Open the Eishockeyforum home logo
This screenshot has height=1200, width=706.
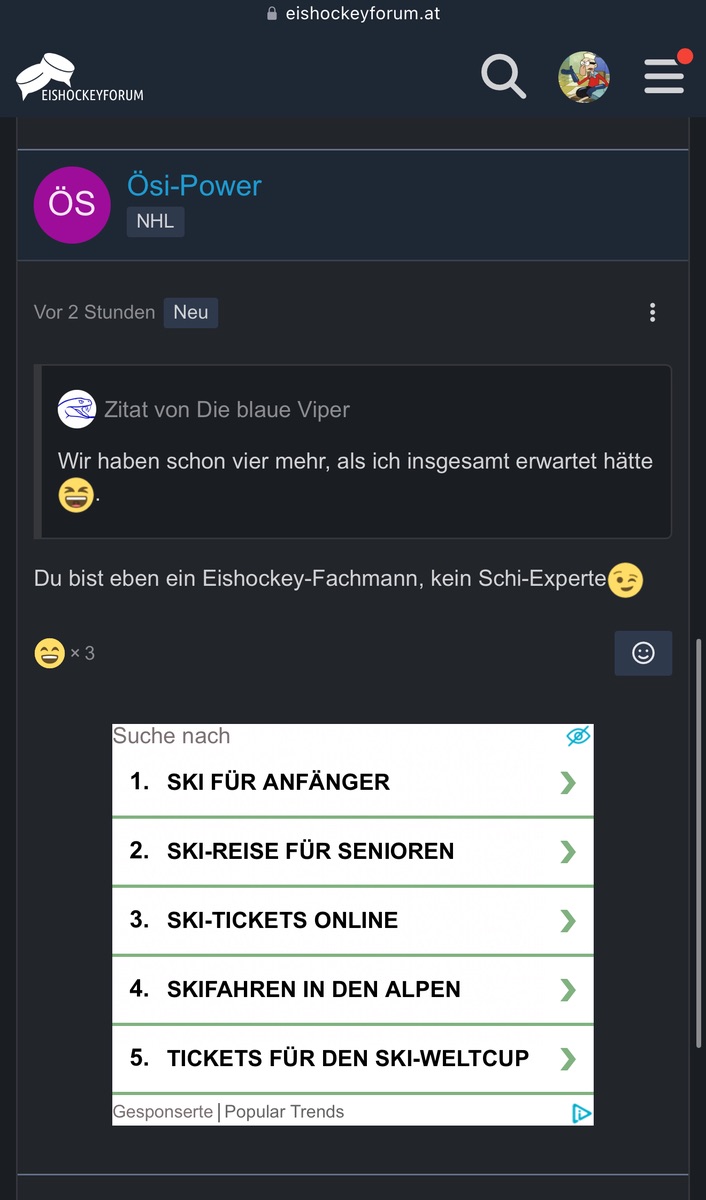click(x=80, y=78)
